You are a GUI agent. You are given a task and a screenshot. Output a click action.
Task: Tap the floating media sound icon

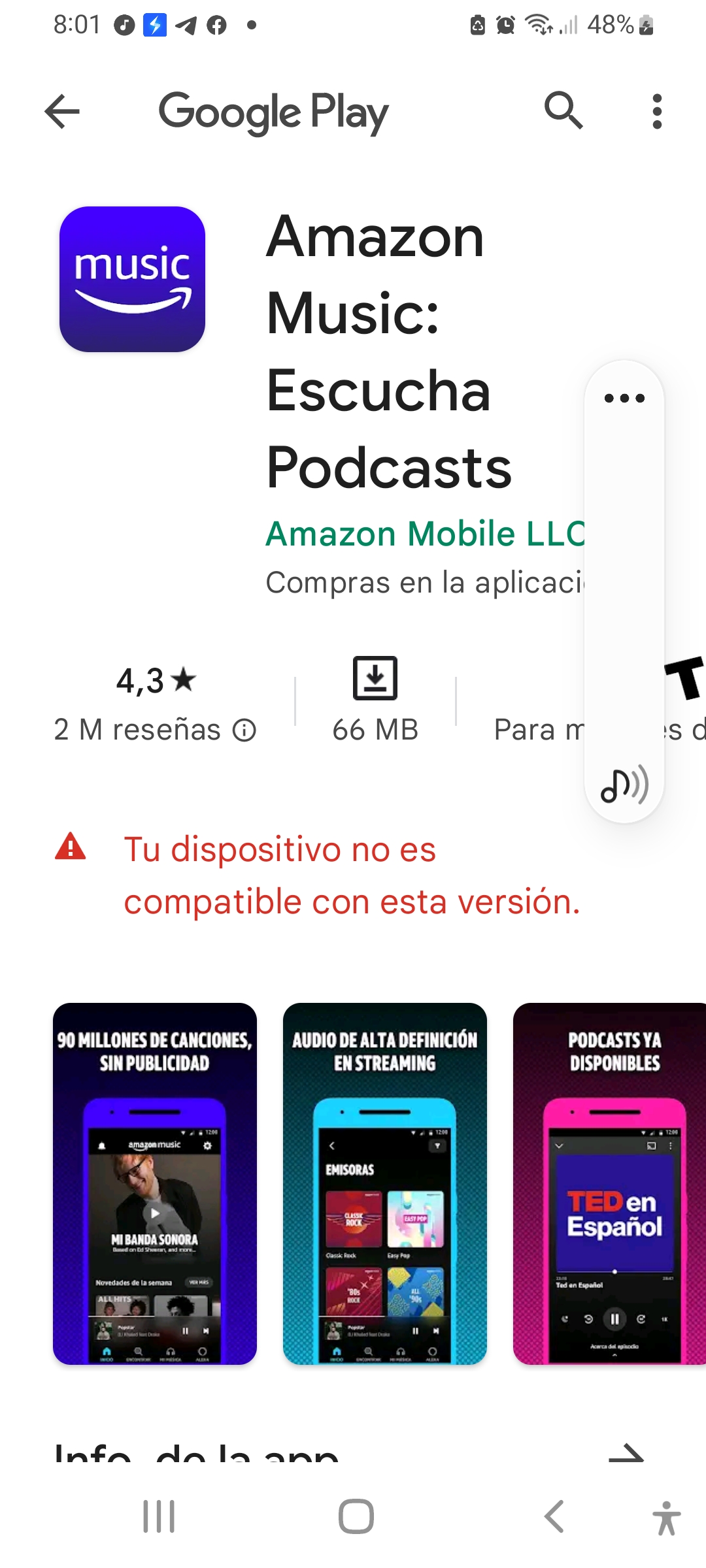[624, 785]
